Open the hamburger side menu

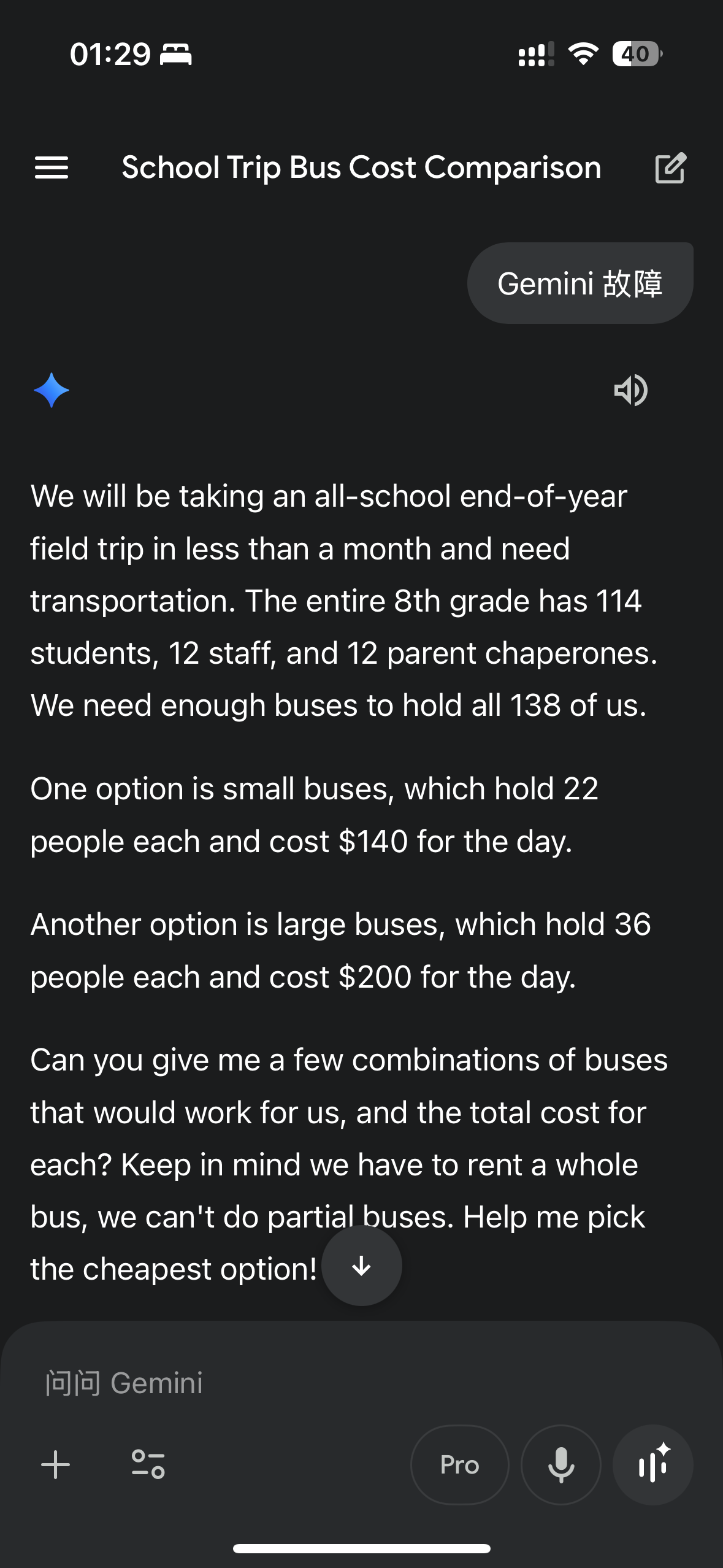coord(52,167)
